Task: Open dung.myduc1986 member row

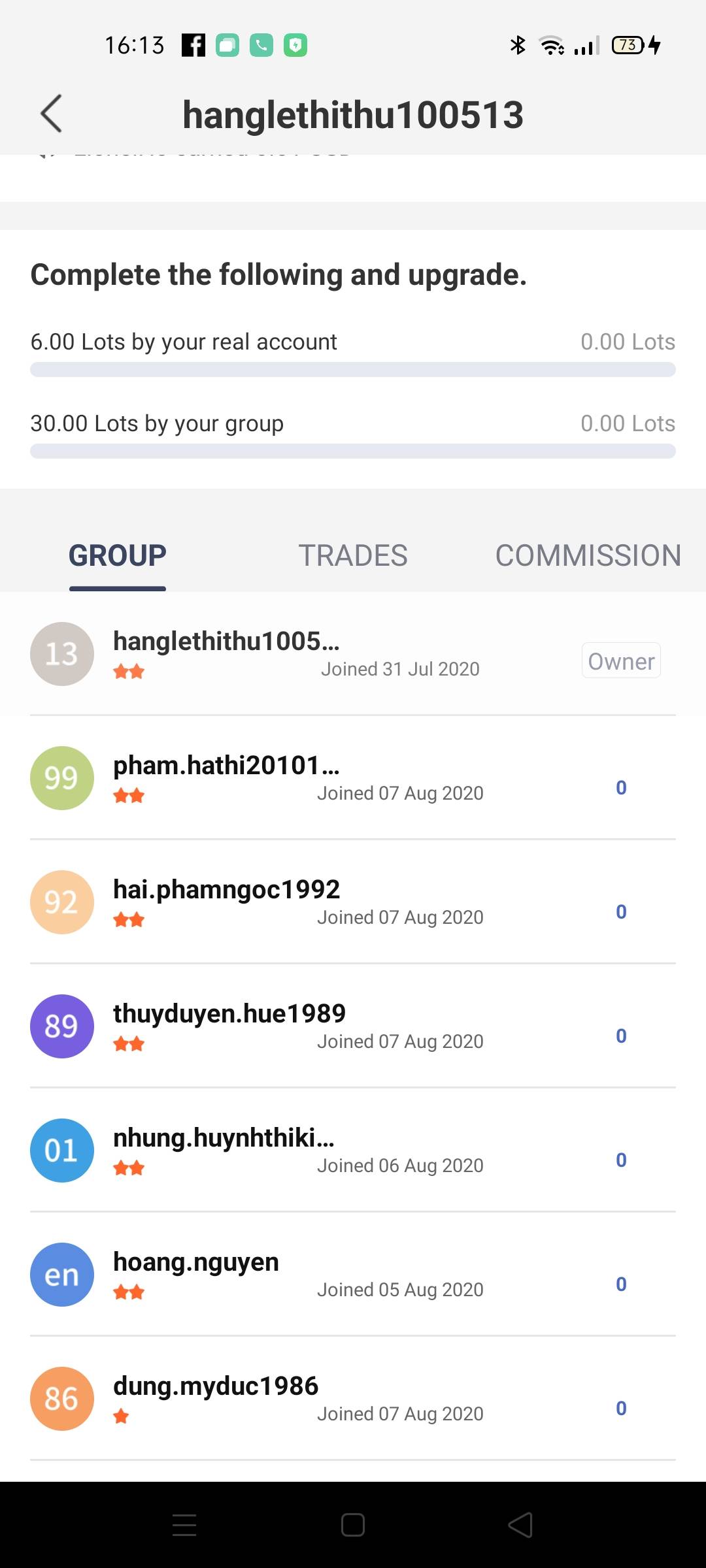Action: pos(353,1398)
